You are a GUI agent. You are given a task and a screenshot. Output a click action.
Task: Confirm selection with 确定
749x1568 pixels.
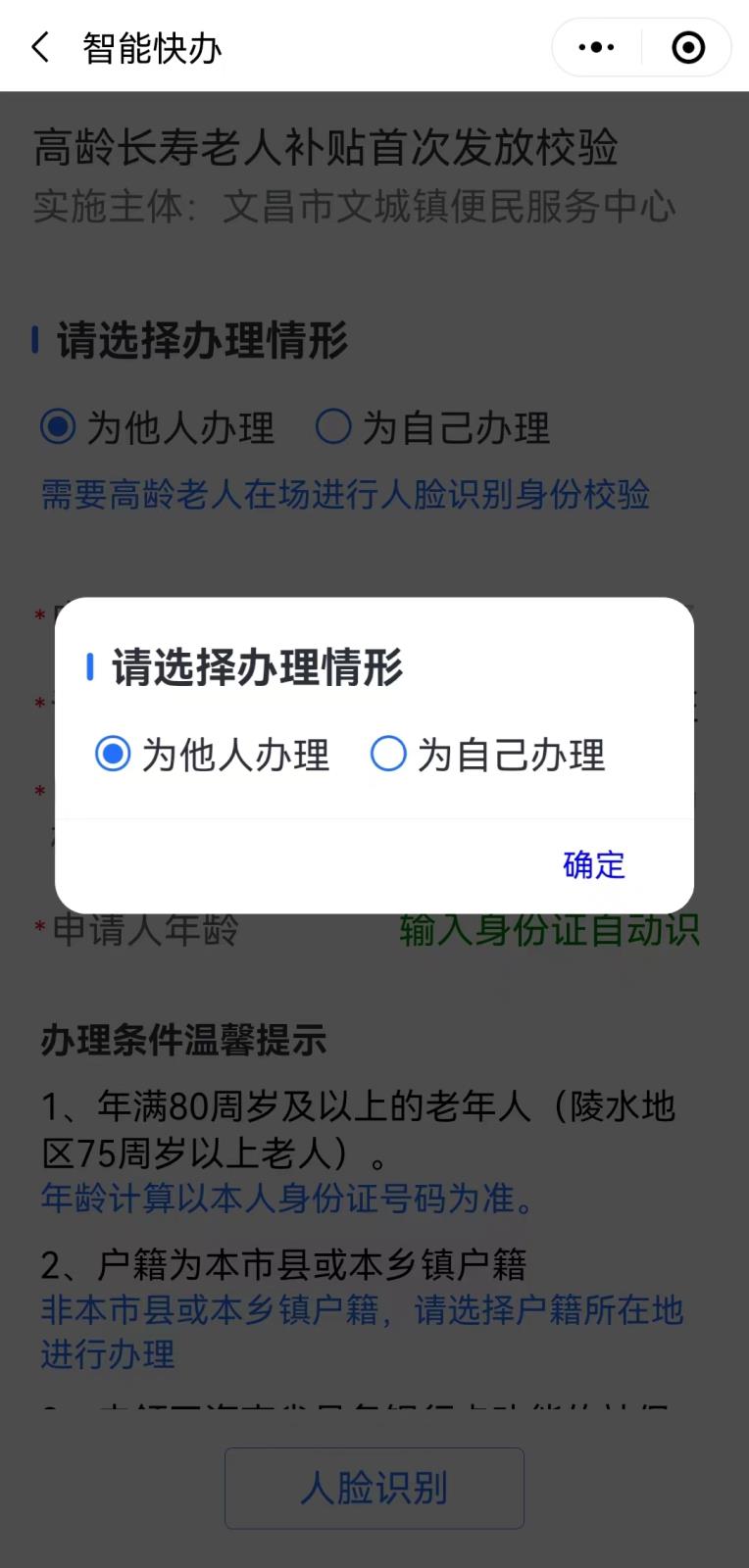[x=593, y=864]
